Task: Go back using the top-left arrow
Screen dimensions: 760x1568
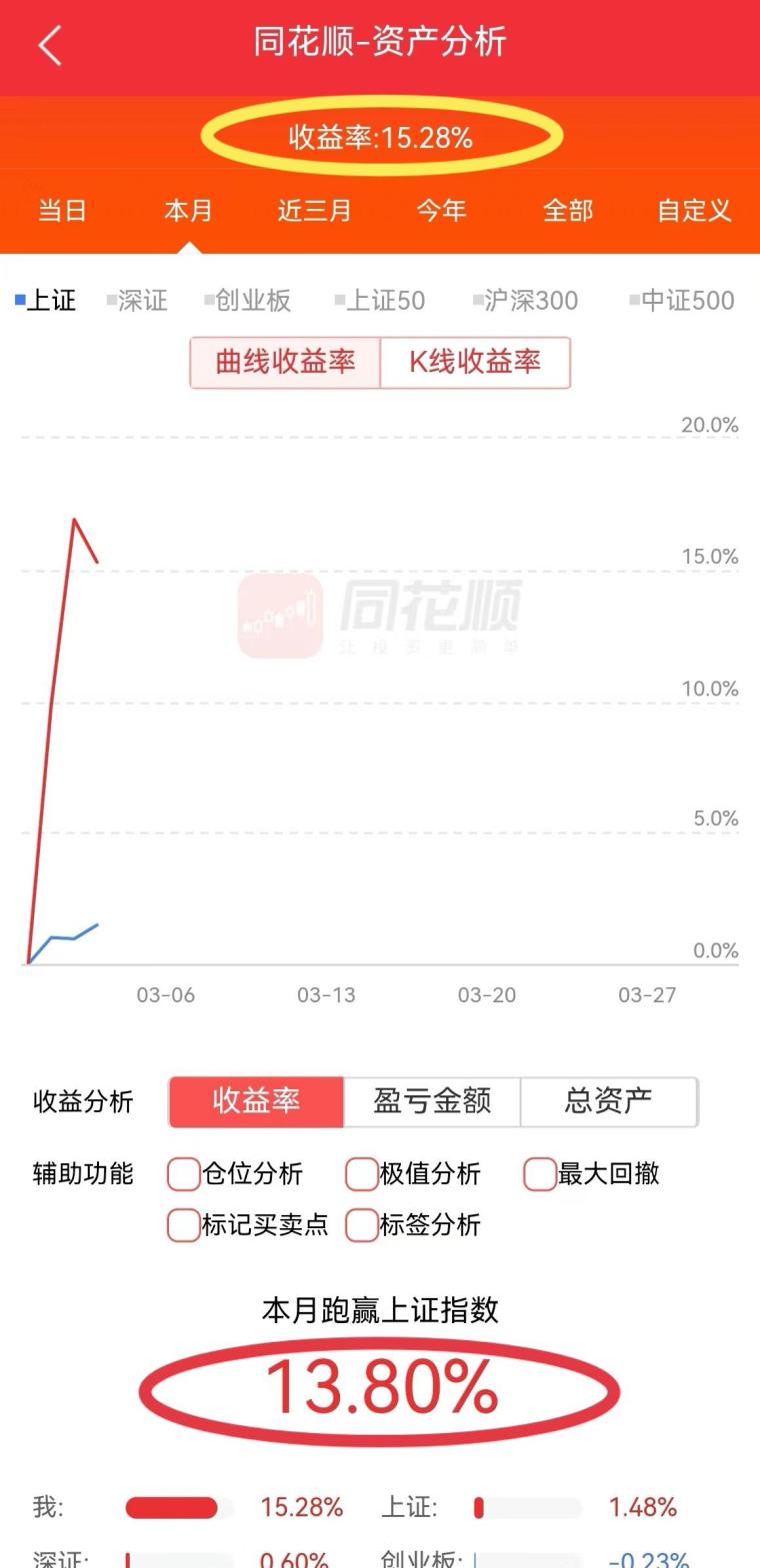Action: click(50, 45)
